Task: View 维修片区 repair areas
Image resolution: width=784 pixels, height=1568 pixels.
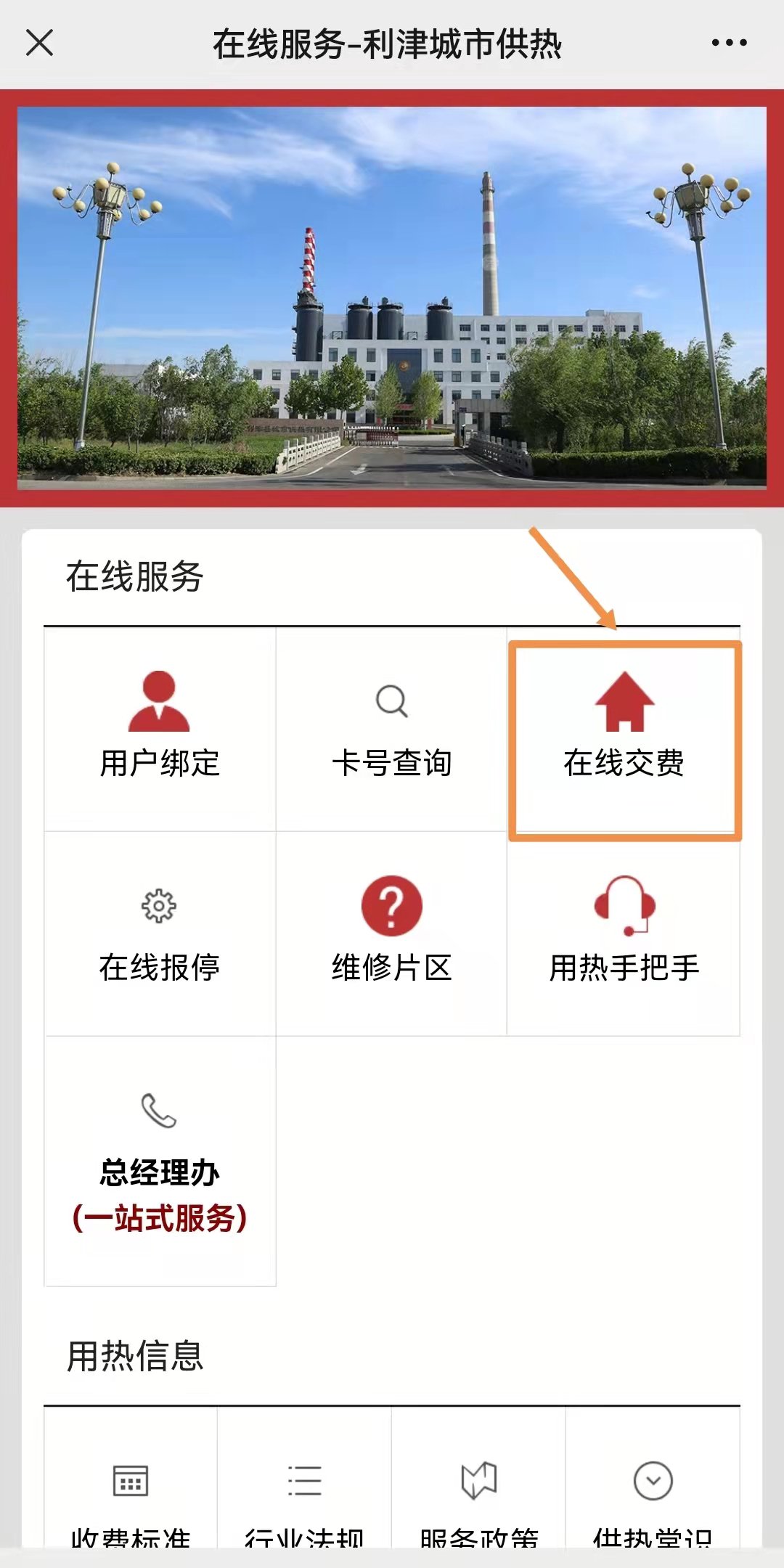Action: [391, 933]
